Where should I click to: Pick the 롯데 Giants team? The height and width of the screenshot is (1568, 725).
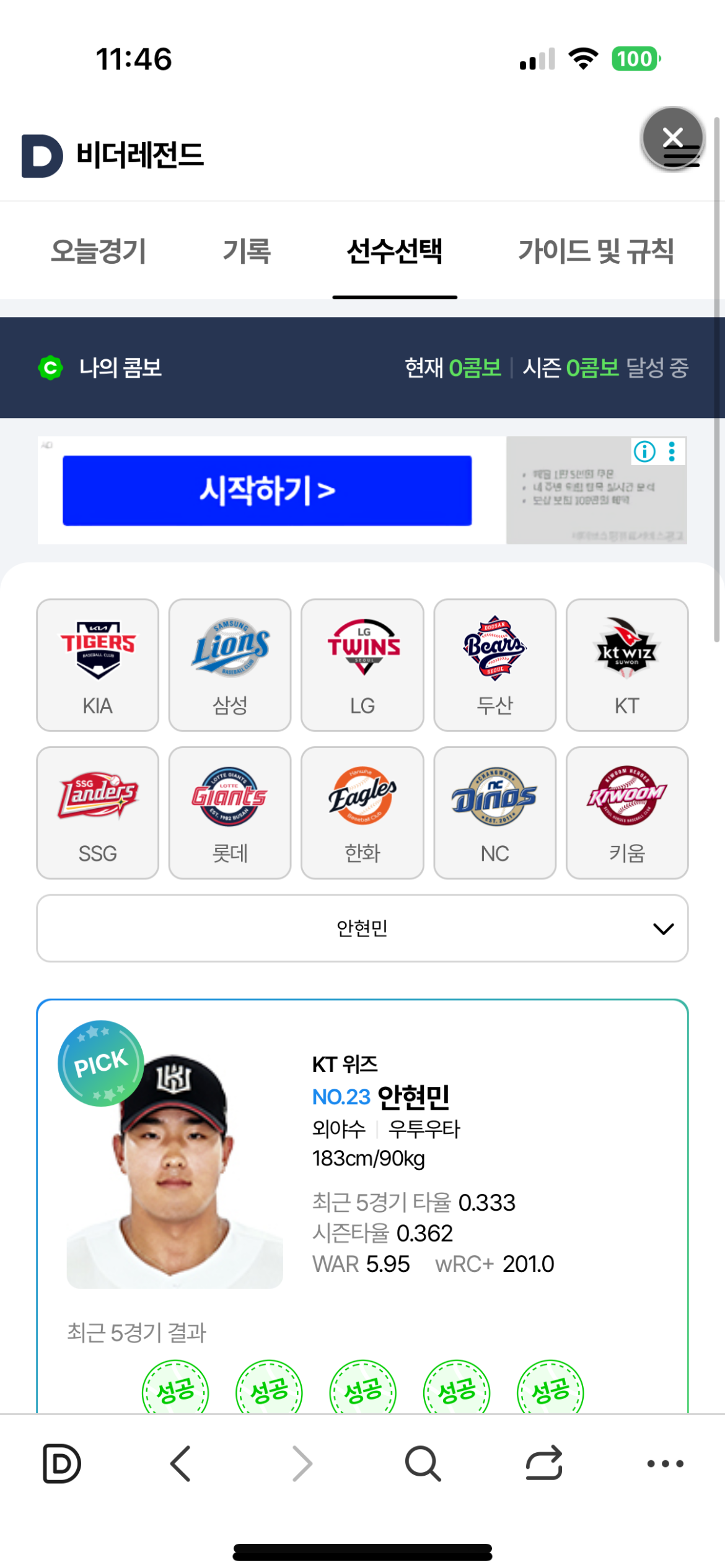[x=230, y=813]
